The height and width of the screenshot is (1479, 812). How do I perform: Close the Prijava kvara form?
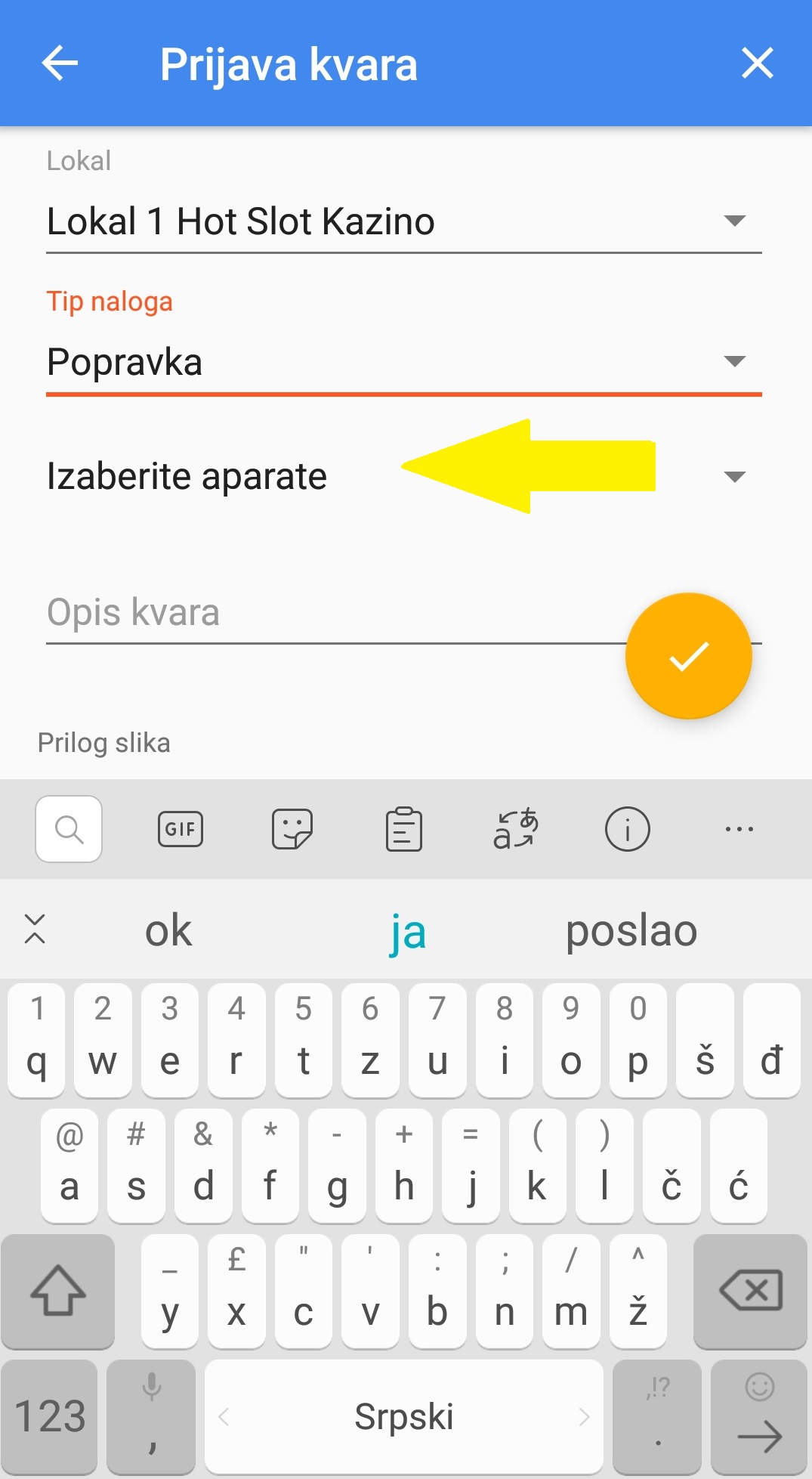757,63
